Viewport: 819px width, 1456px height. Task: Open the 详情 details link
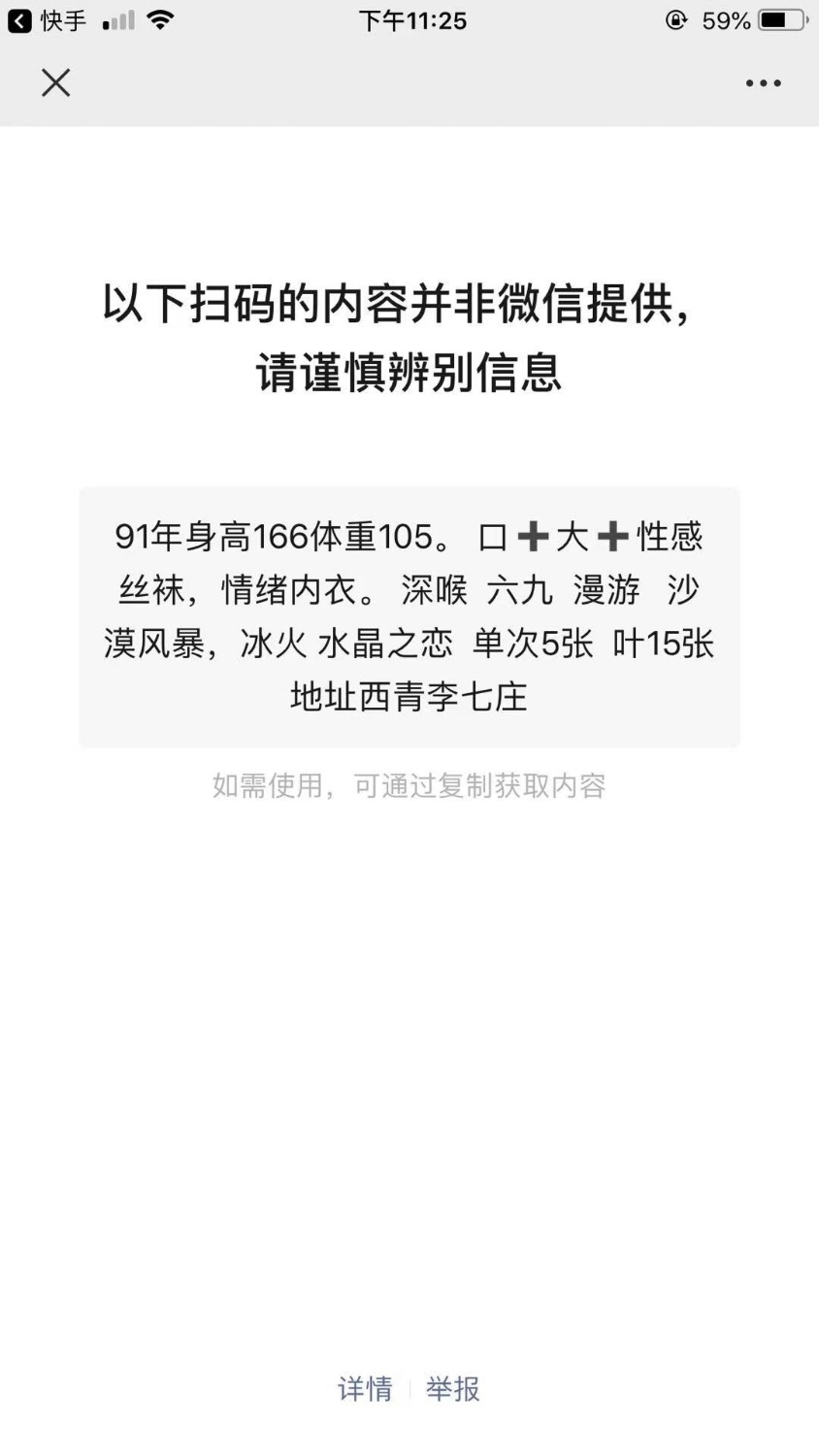[x=365, y=1389]
